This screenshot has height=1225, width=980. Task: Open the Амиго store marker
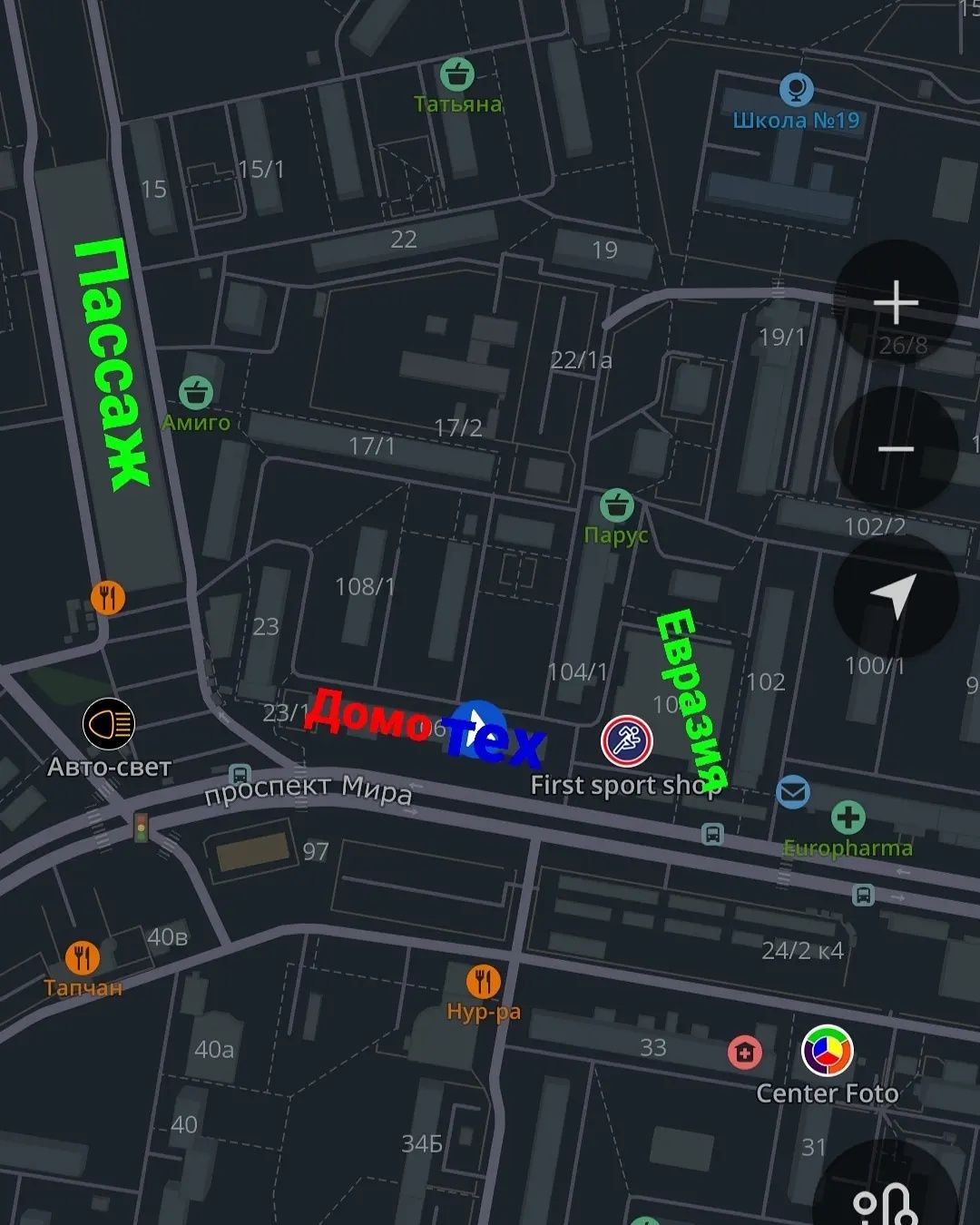coord(196,393)
